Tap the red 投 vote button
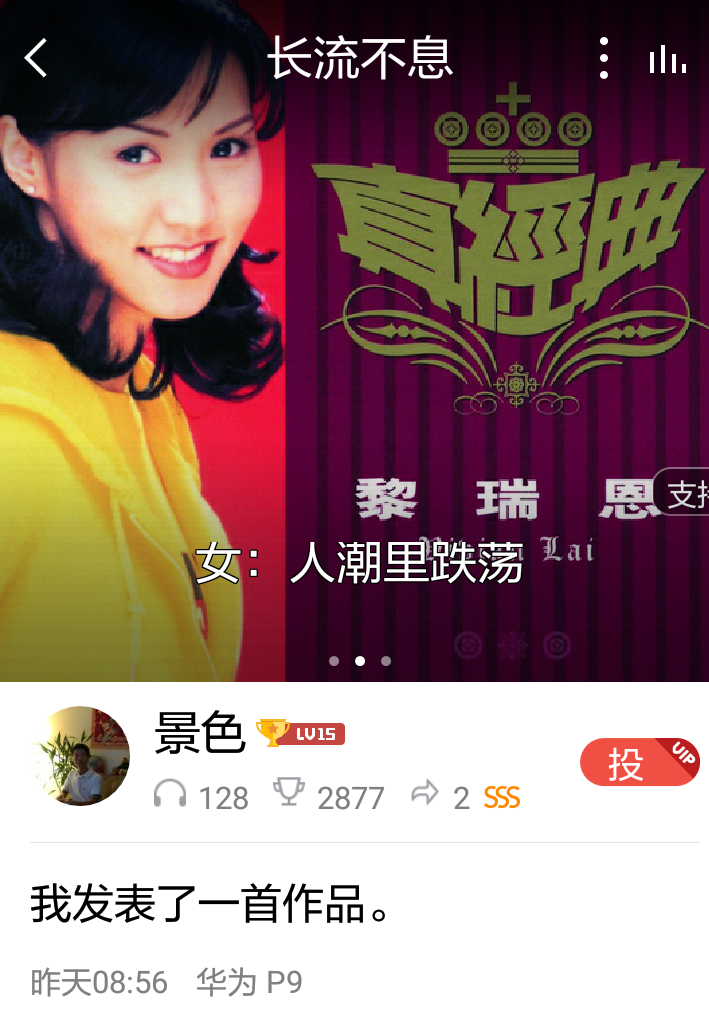 638,763
